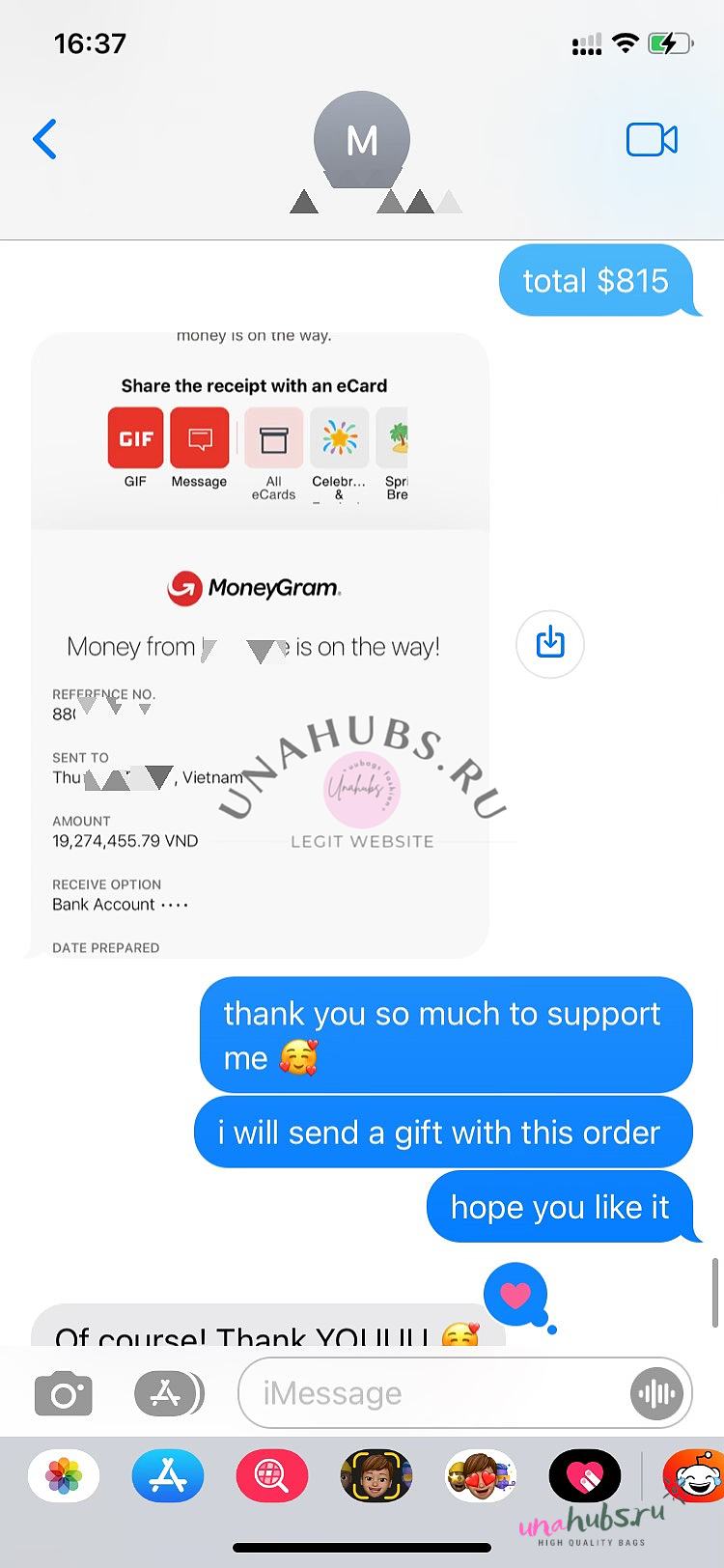
Task: Open the Digital Touch heart app
Action: click(x=585, y=1476)
